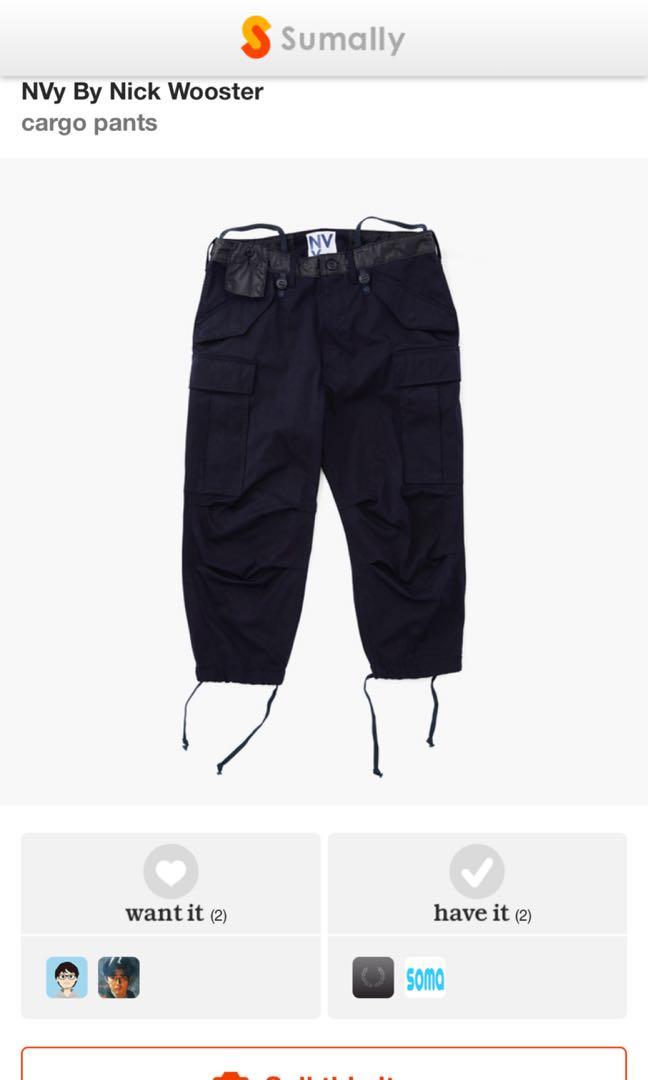This screenshot has height=1080, width=648.
Task: Tap the orange sell button below
Action: click(x=323, y=1066)
